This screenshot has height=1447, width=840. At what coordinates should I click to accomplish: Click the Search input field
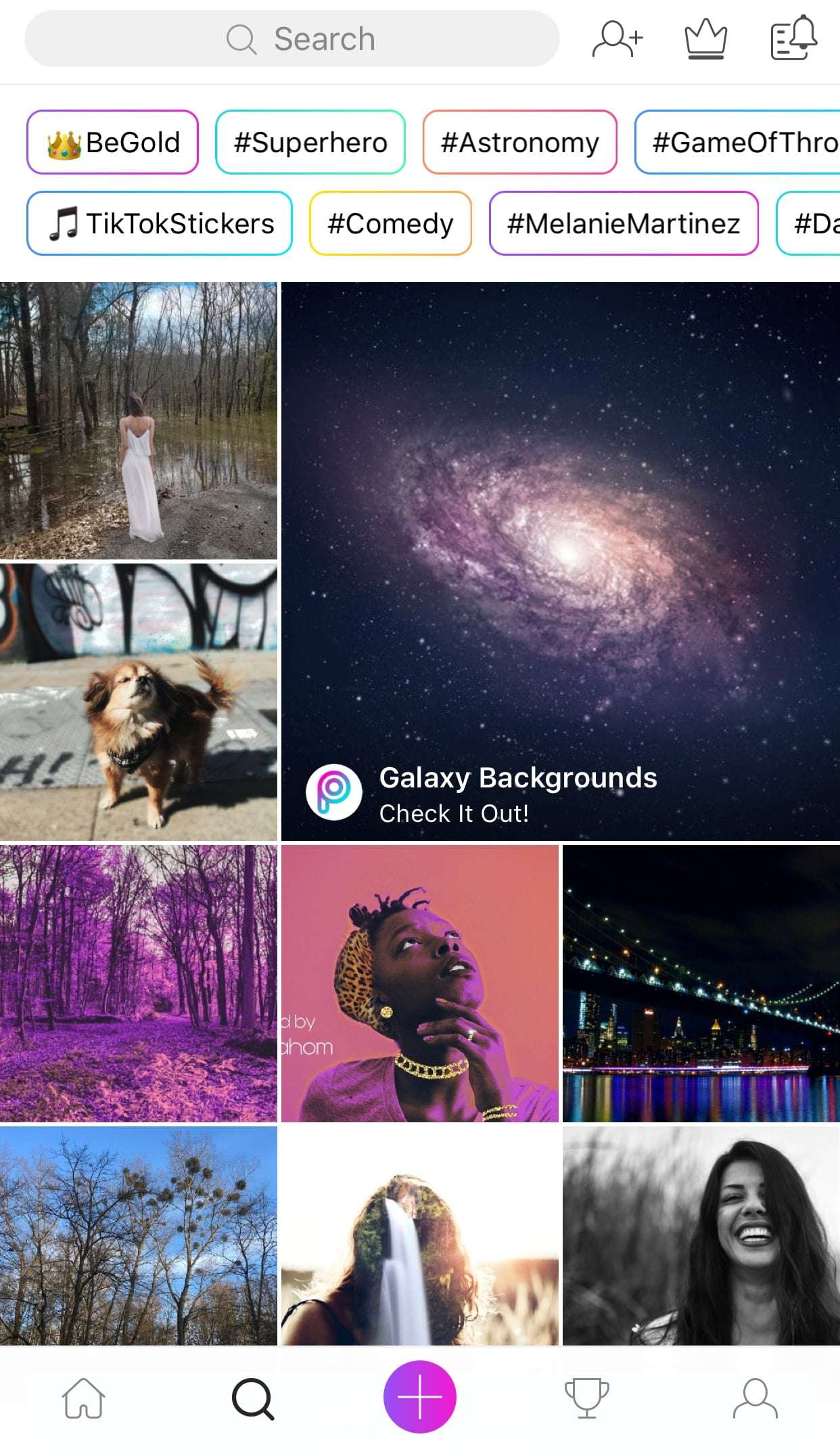pos(291,39)
